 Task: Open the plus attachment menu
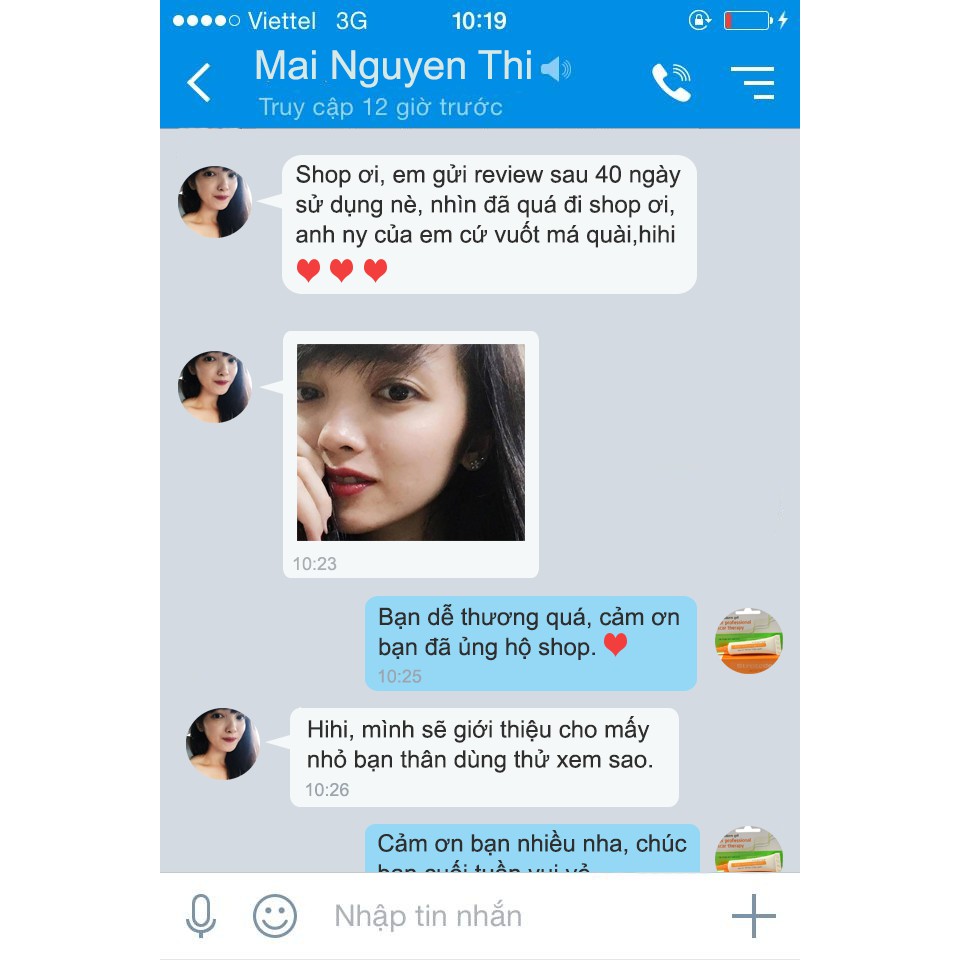tap(753, 915)
